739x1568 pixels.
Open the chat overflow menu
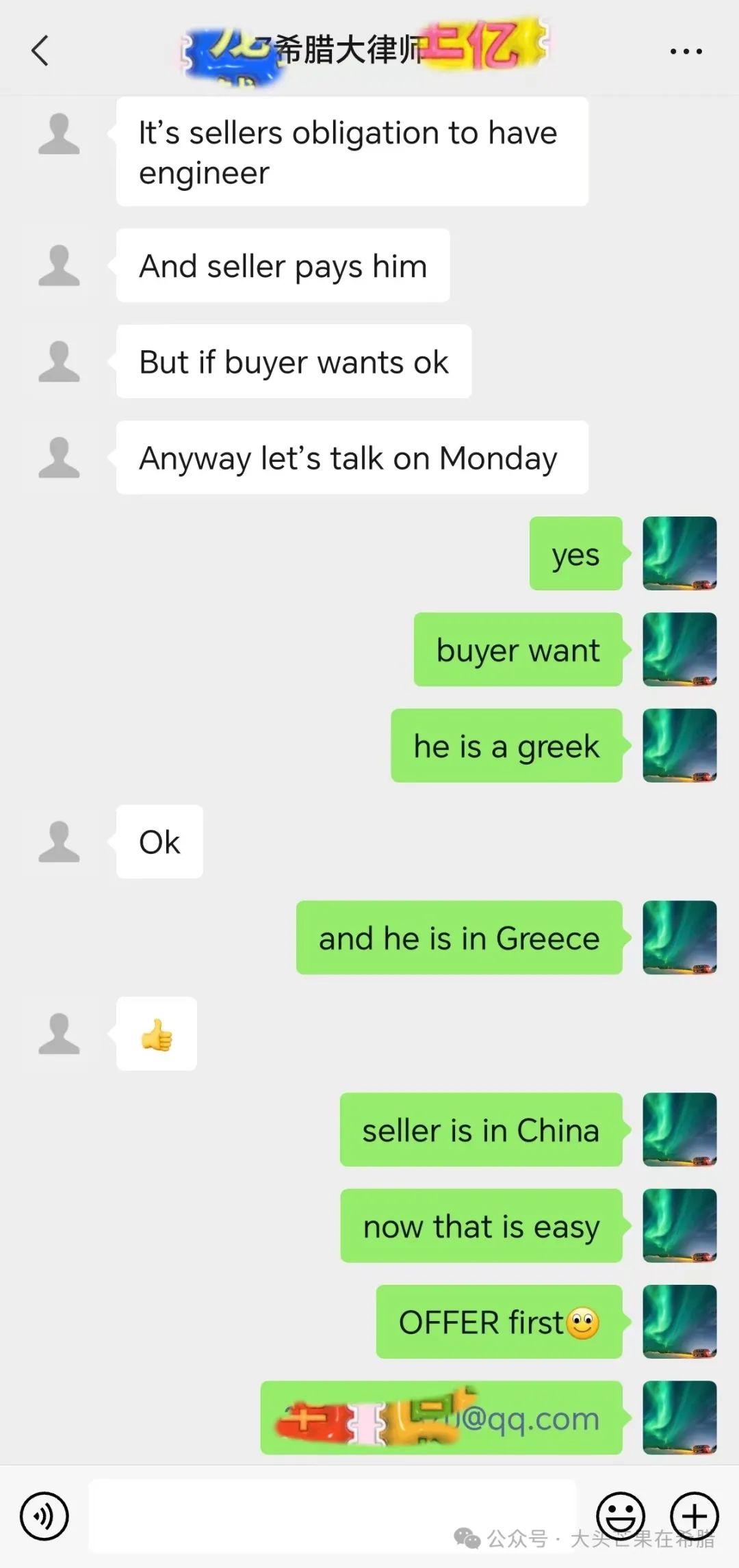(x=686, y=51)
